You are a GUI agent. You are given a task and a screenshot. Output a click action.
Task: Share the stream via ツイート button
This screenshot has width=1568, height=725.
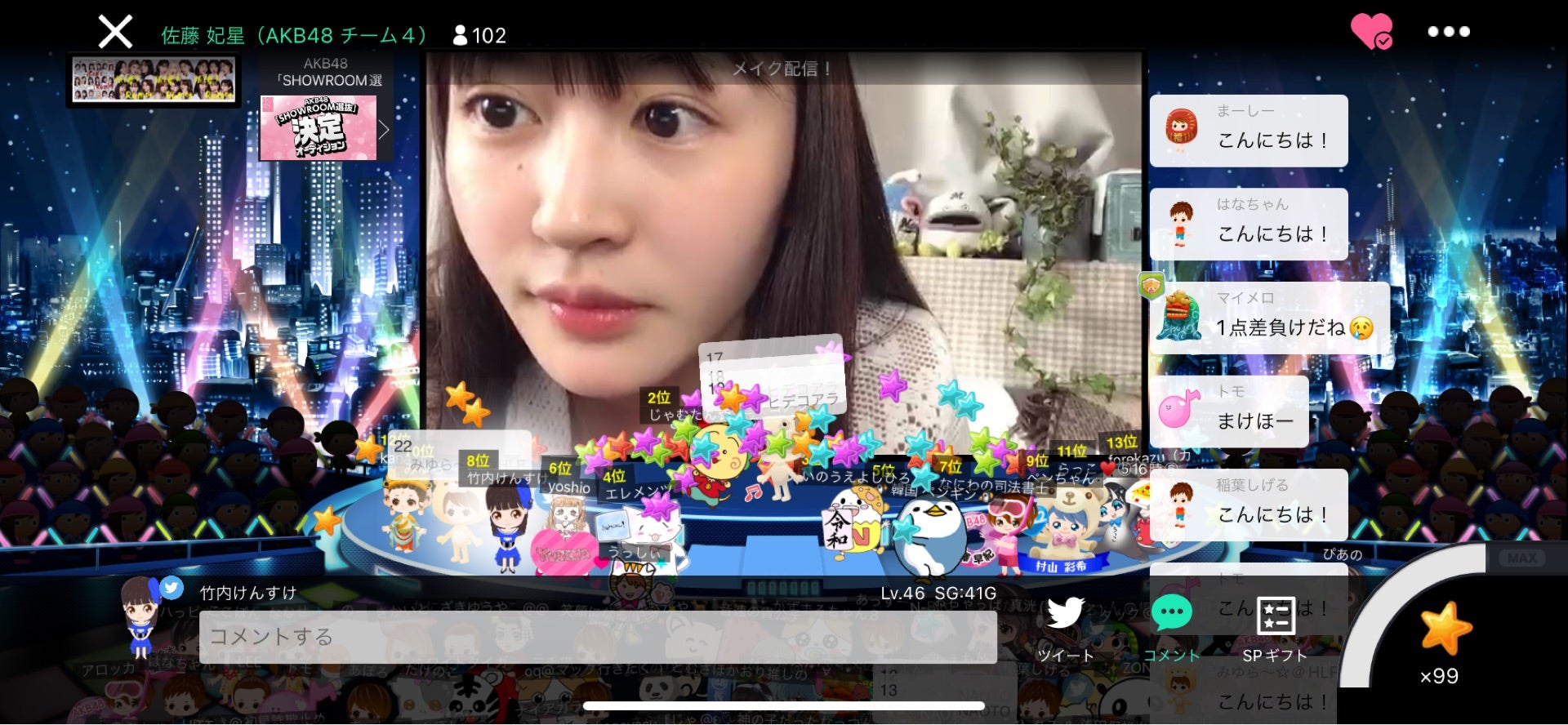[x=1065, y=629]
